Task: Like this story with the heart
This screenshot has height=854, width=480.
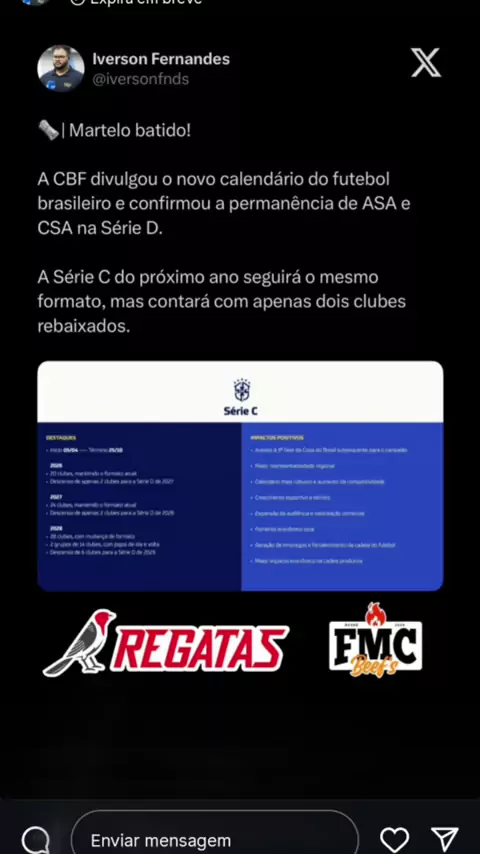Action: click(394, 839)
